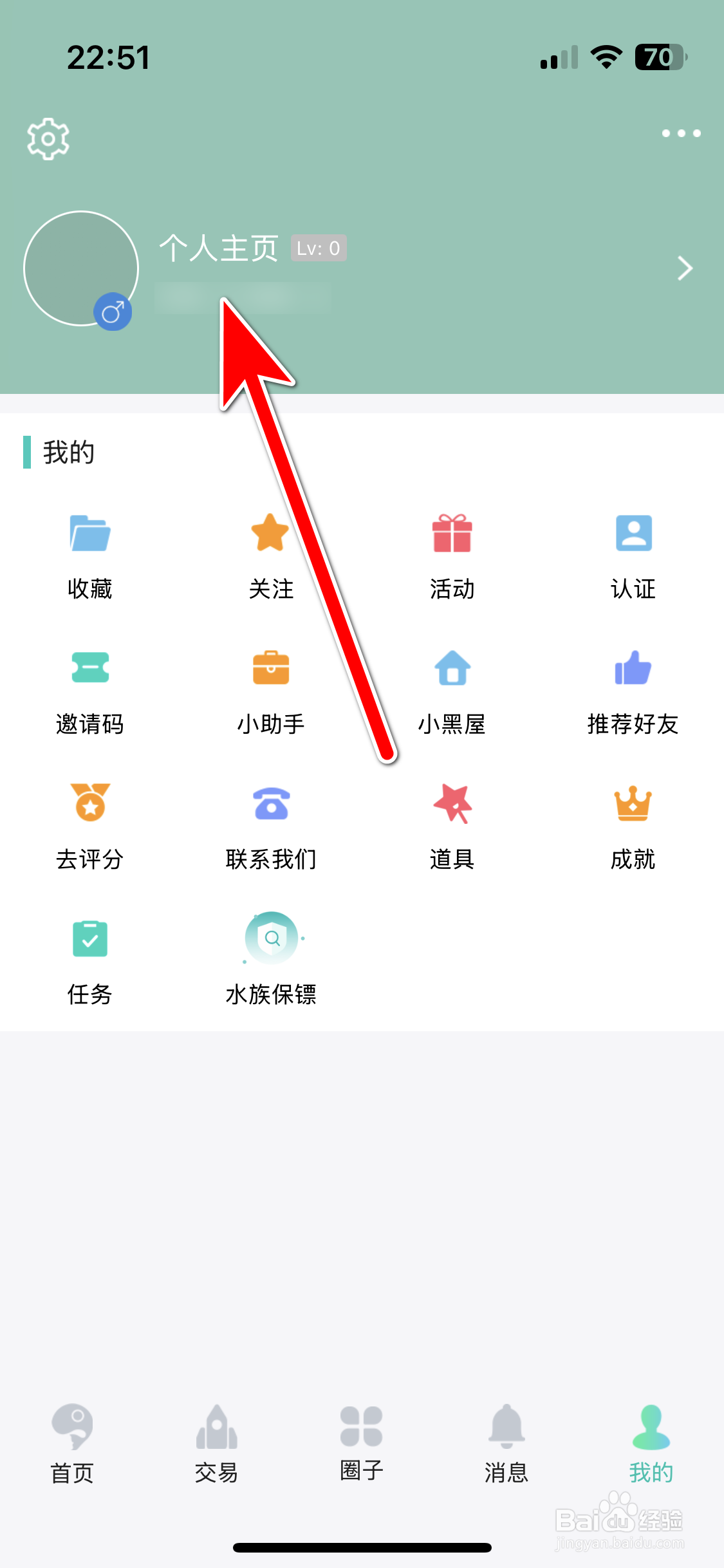Open 邀请码 invitation code ticket icon

89,669
